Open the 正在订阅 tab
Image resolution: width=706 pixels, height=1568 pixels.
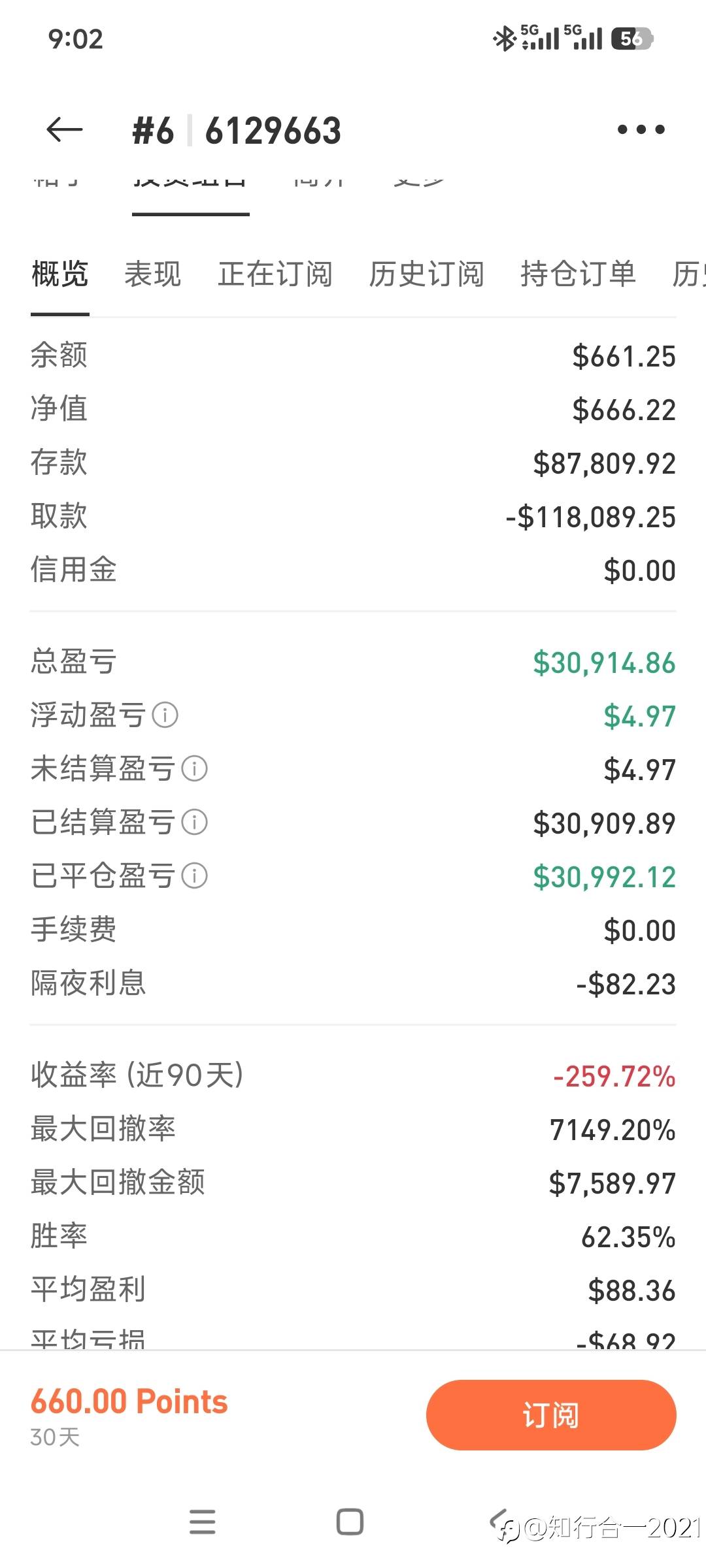pos(275,274)
